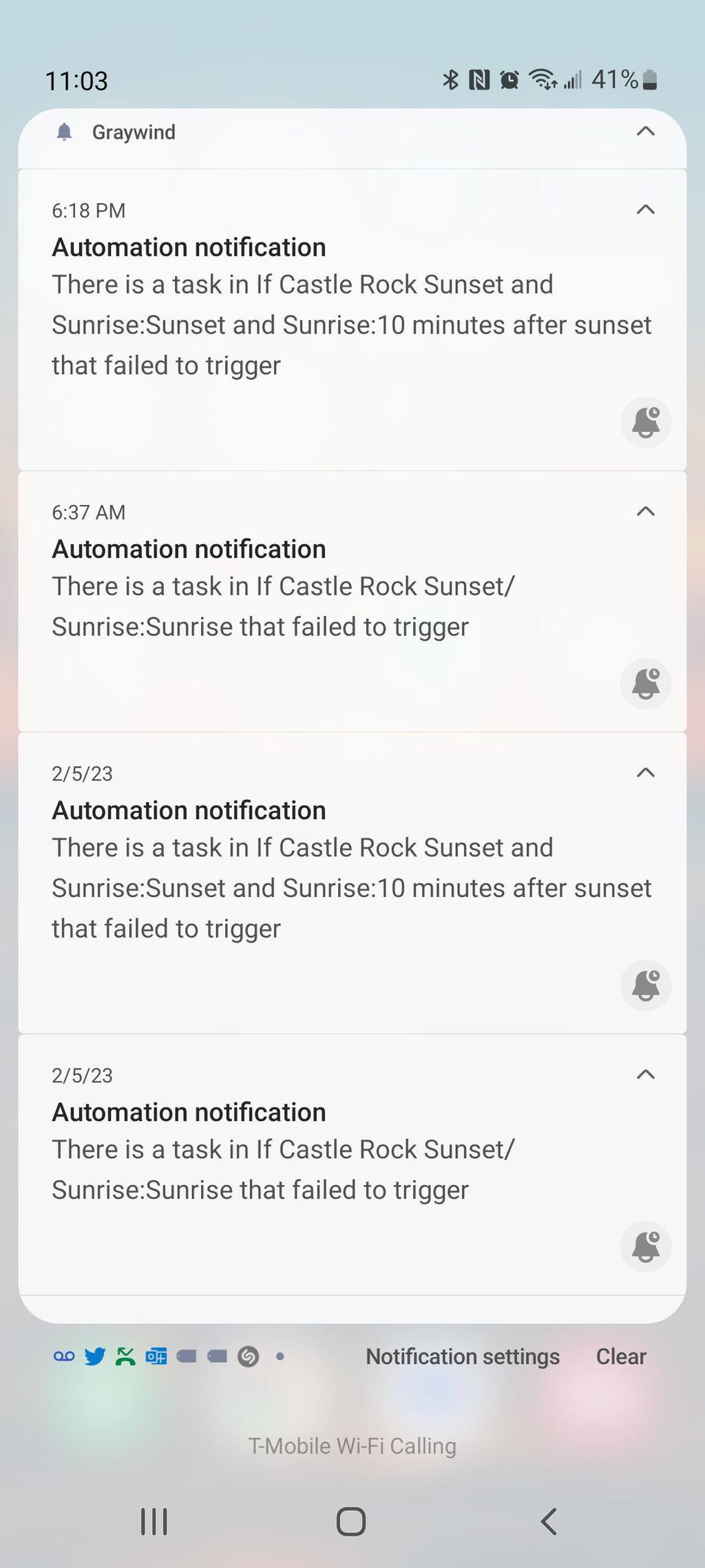705x1568 pixels.
Task: Snooze the 6:37 AM notification
Action: [x=646, y=683]
